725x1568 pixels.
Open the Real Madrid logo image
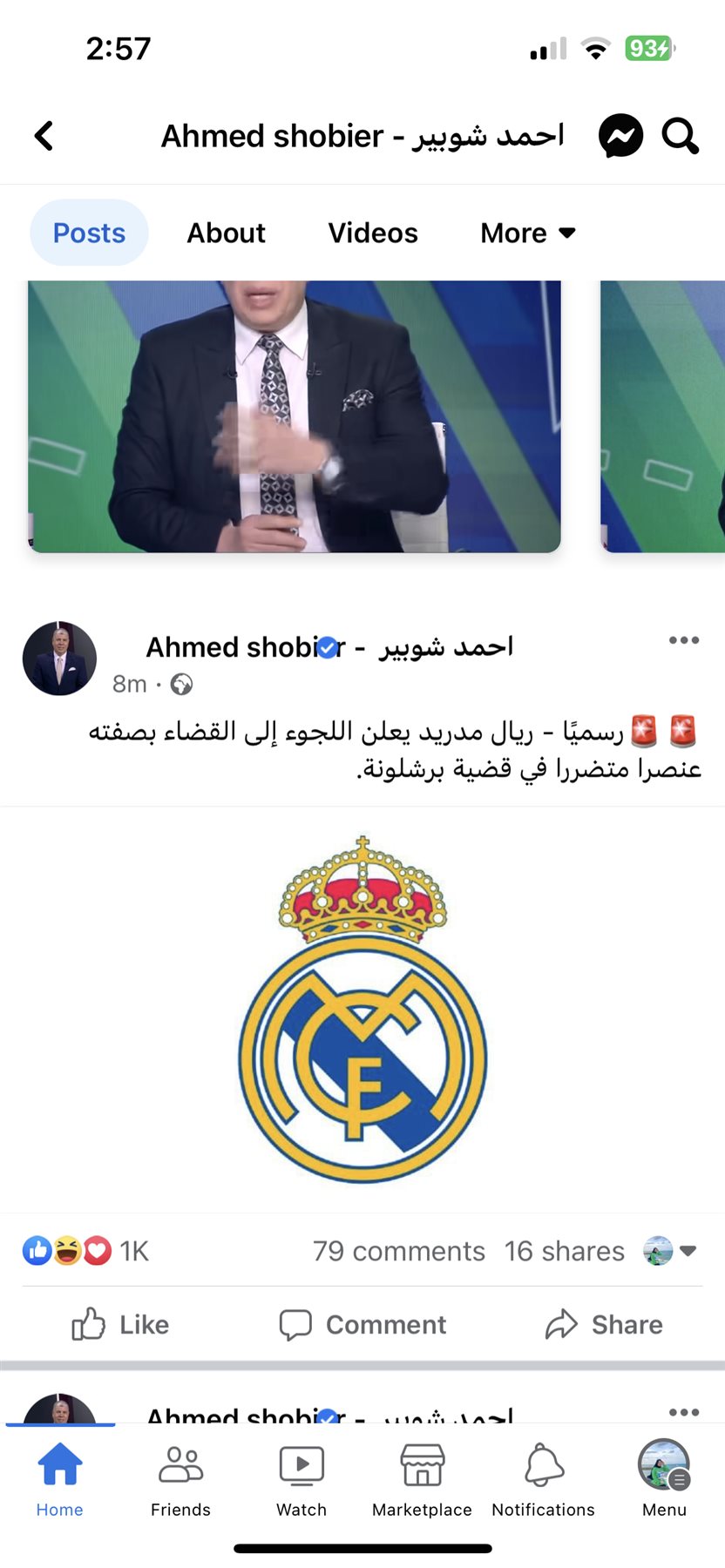362,1009
